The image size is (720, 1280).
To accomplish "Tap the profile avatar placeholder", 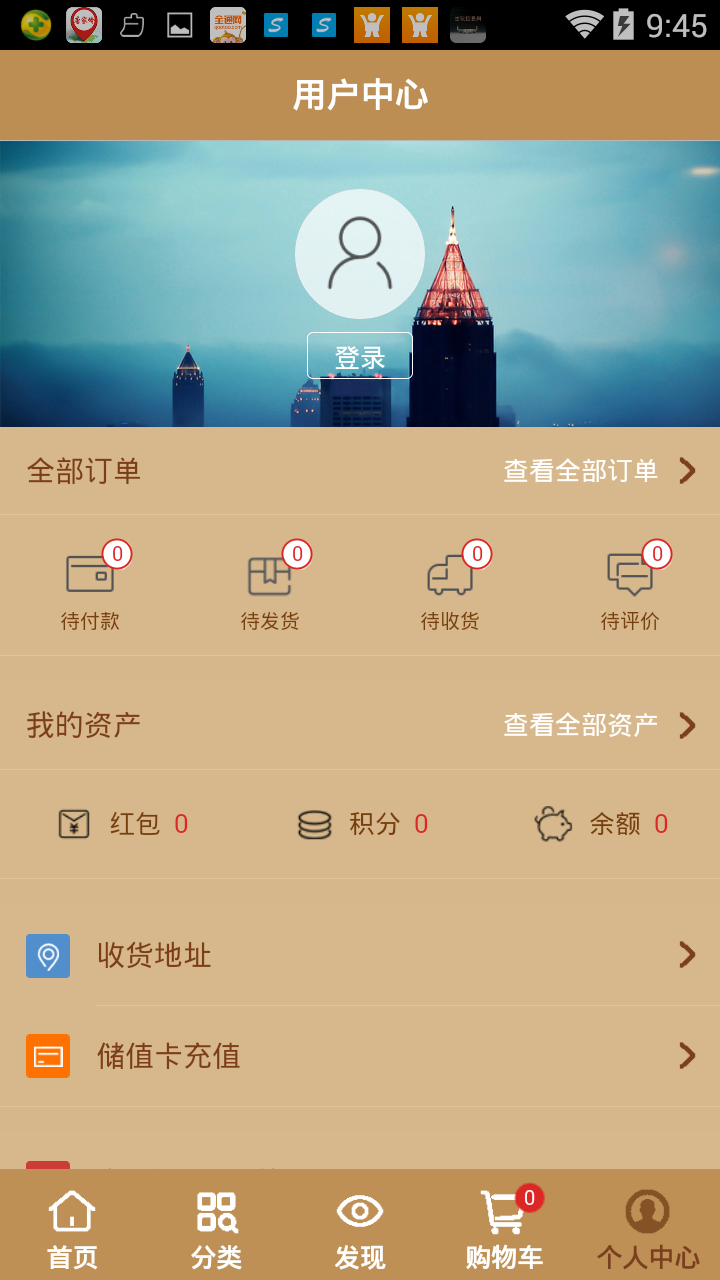I will click(x=360, y=254).
